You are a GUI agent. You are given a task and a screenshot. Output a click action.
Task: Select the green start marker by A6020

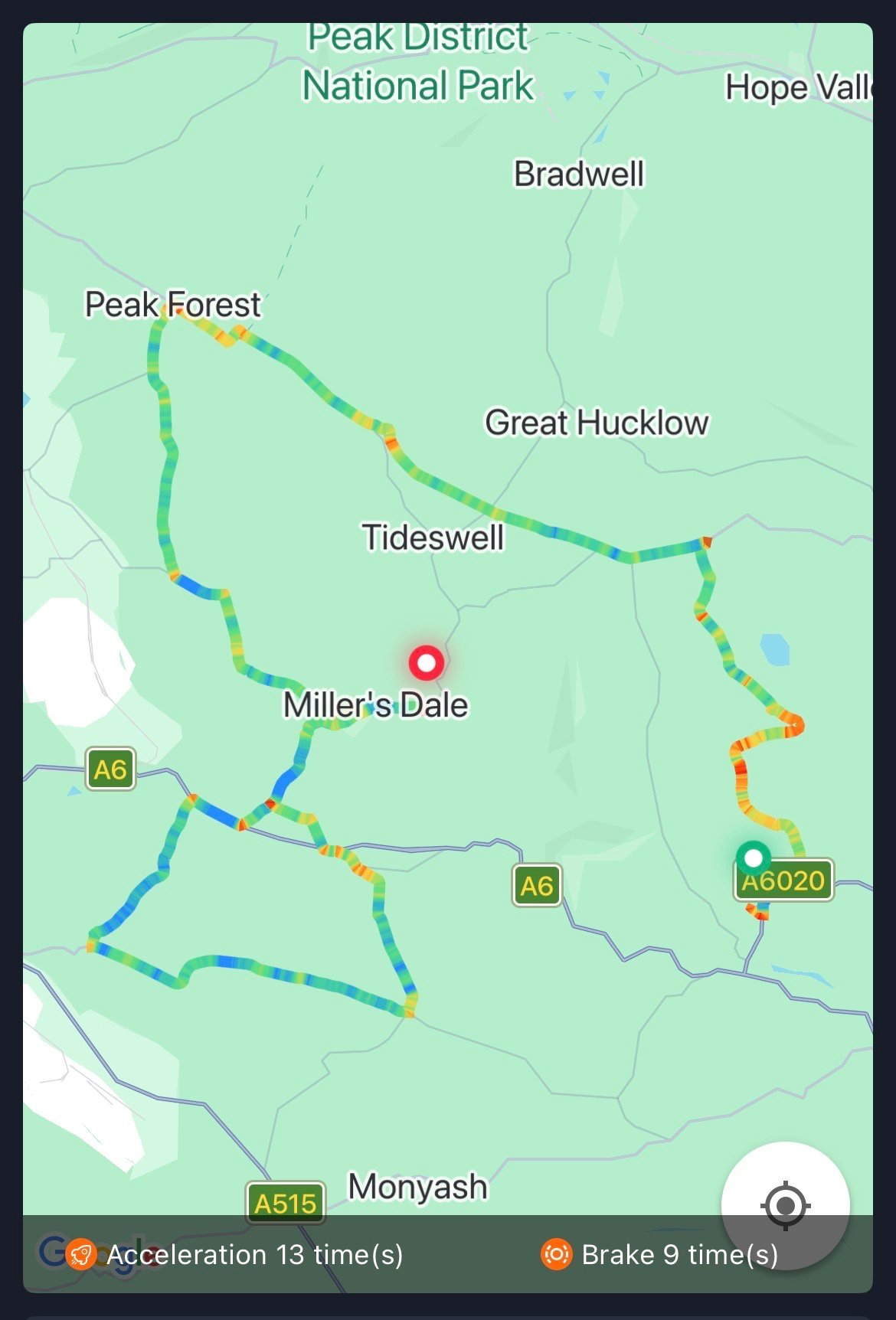point(754,858)
